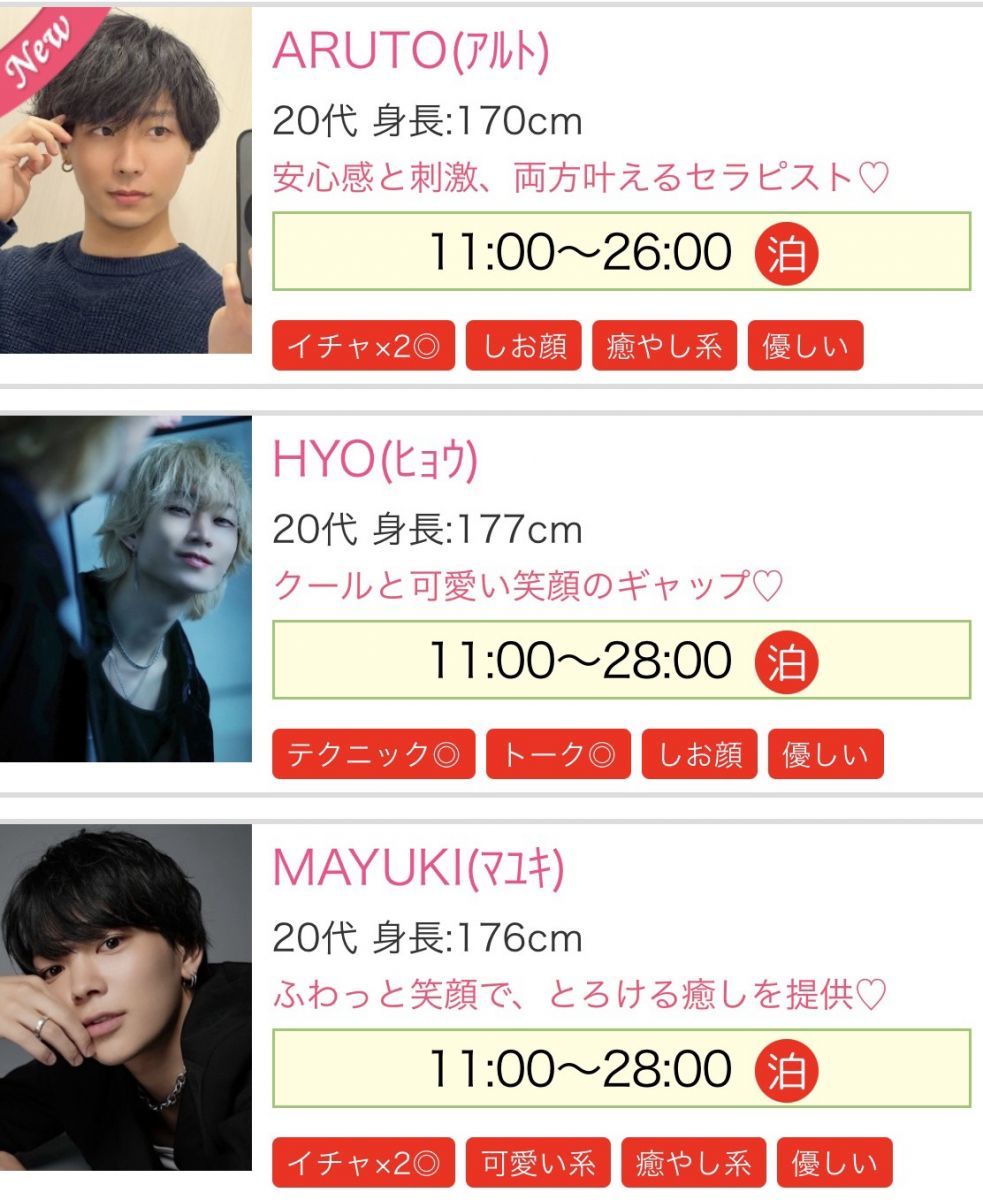Open MAYUKI's profile photo

[x=125, y=996]
